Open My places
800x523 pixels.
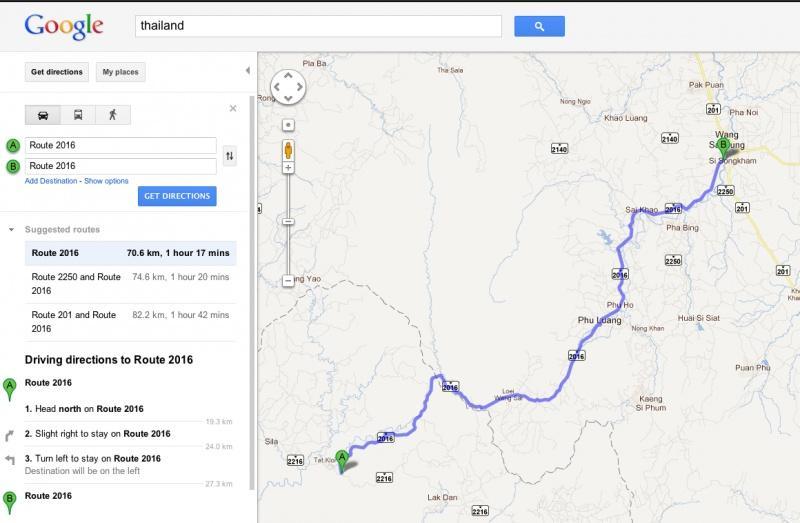click(120, 72)
